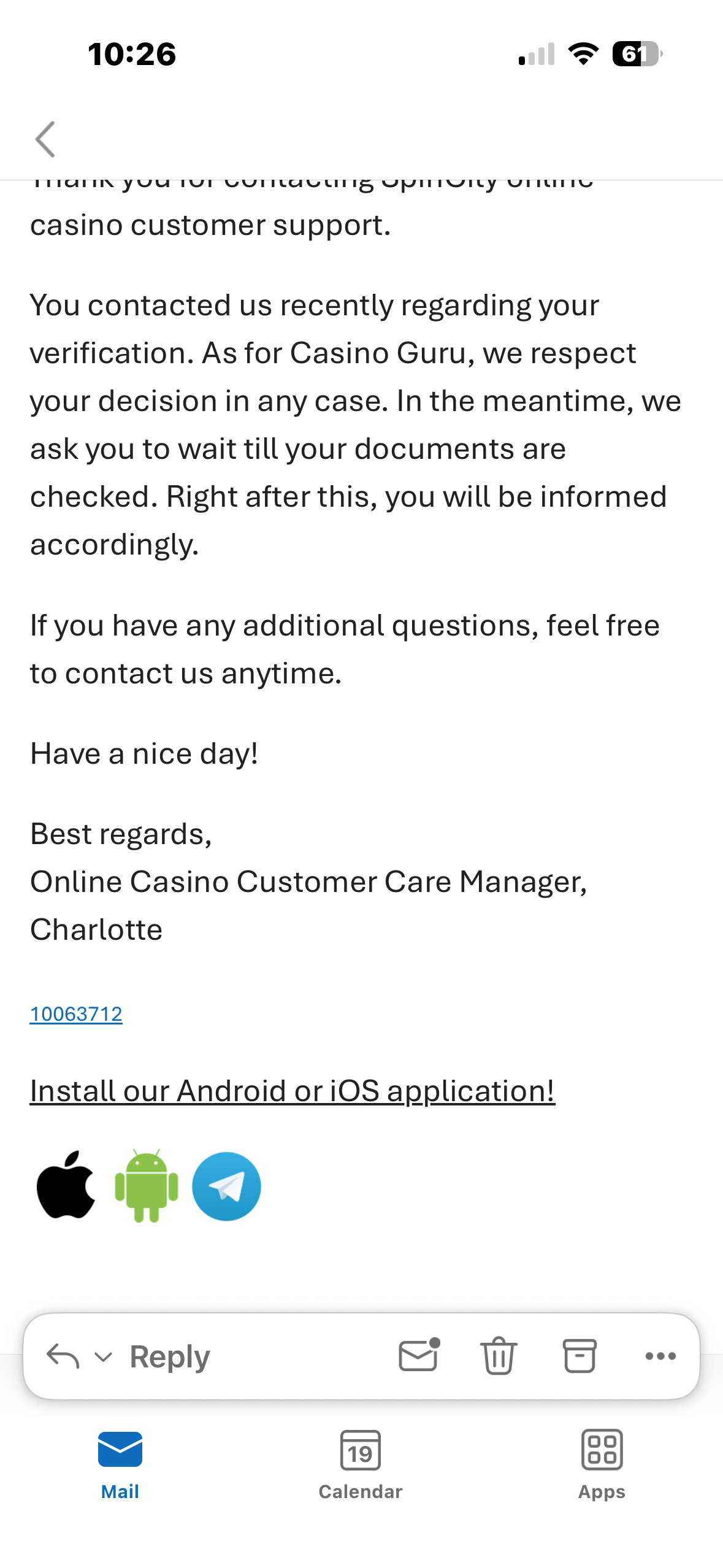The width and height of the screenshot is (723, 1568).
Task: Tap the Apple logo icon
Action: pyautogui.click(x=66, y=1185)
